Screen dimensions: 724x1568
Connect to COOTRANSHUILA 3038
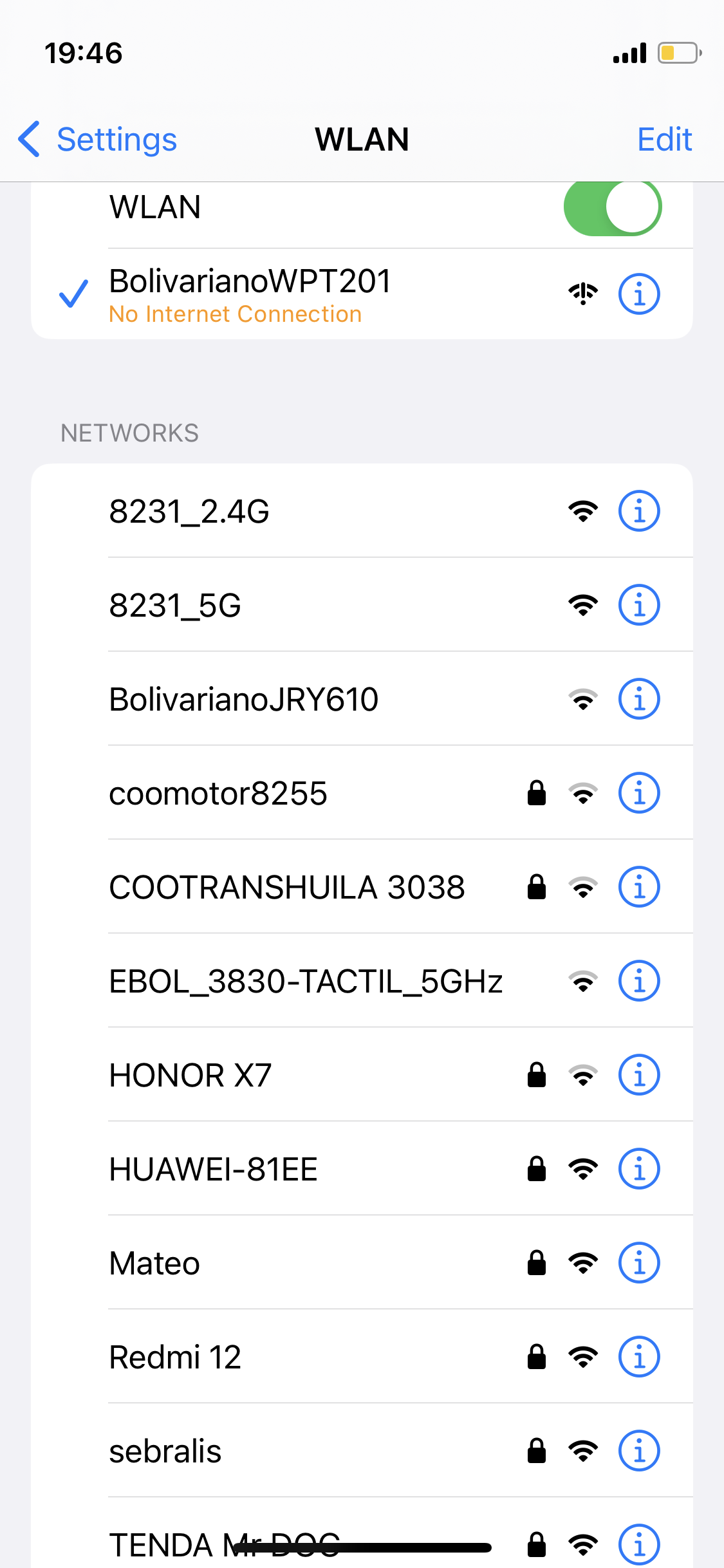pyautogui.click(x=286, y=888)
